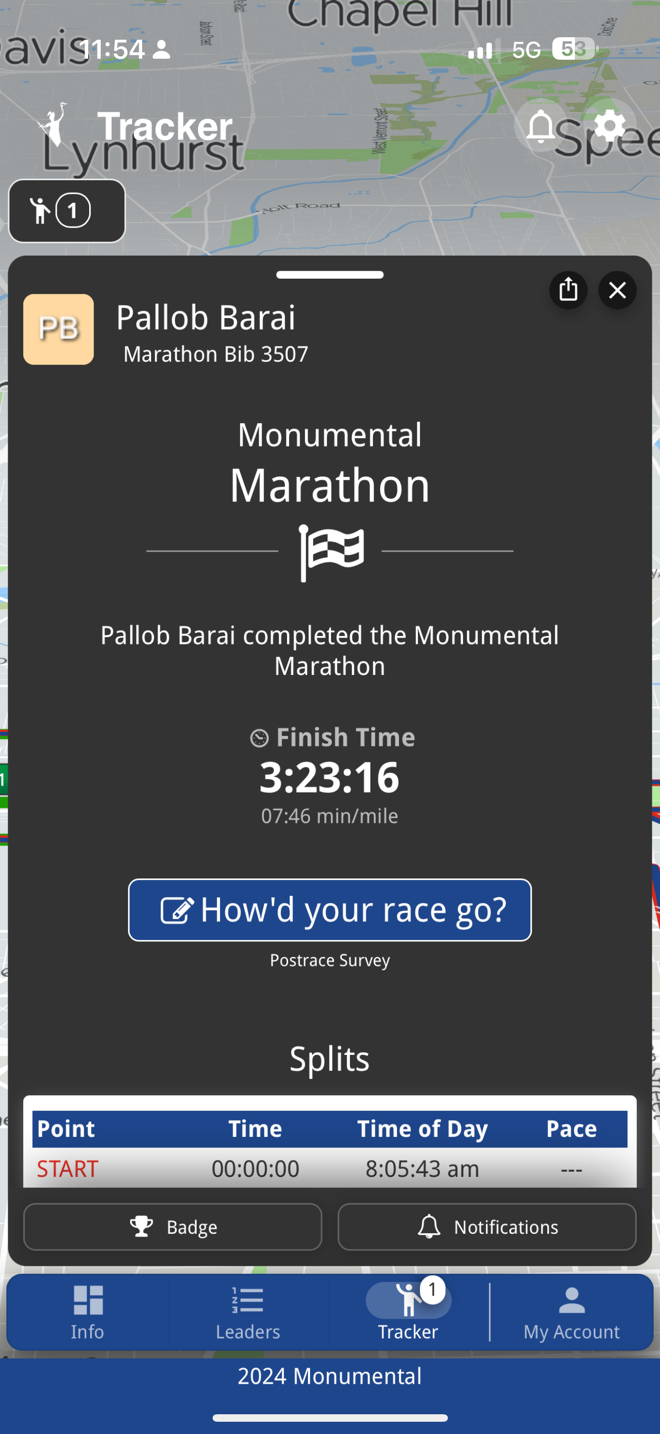Switch to the Info tab

pos(87,1313)
